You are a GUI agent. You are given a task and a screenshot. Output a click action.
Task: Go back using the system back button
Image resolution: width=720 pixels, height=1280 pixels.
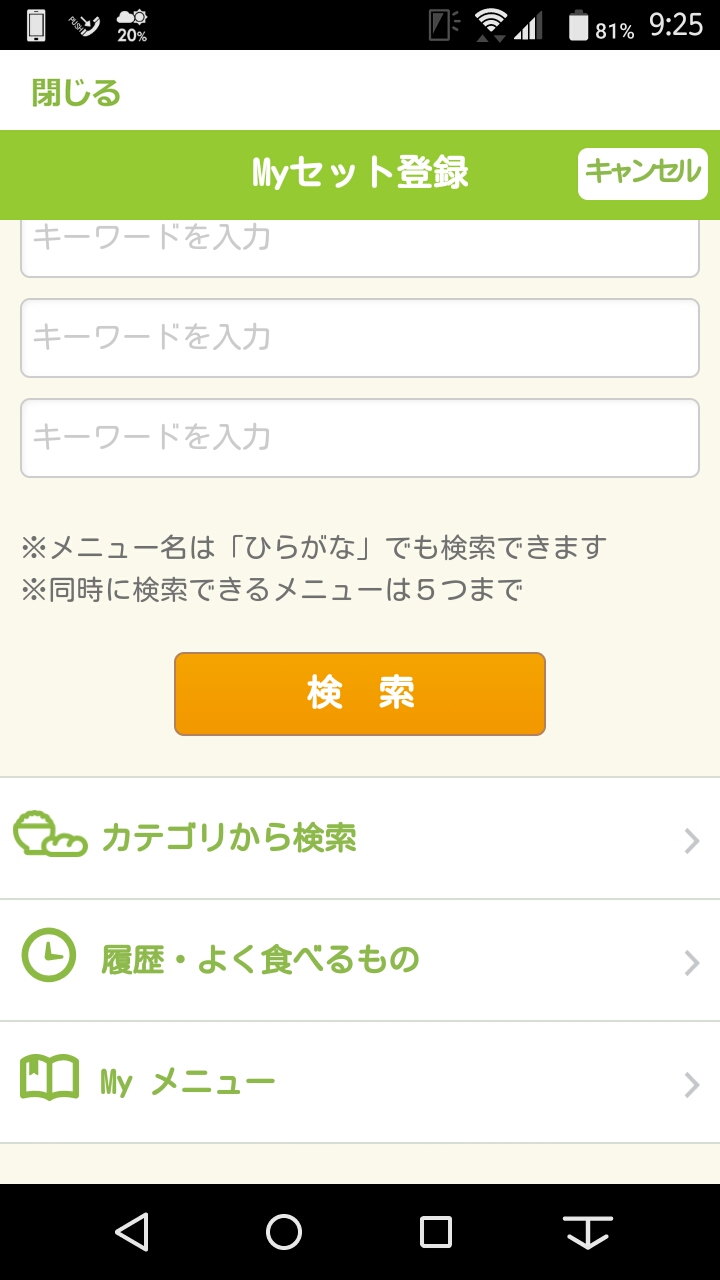132,1232
